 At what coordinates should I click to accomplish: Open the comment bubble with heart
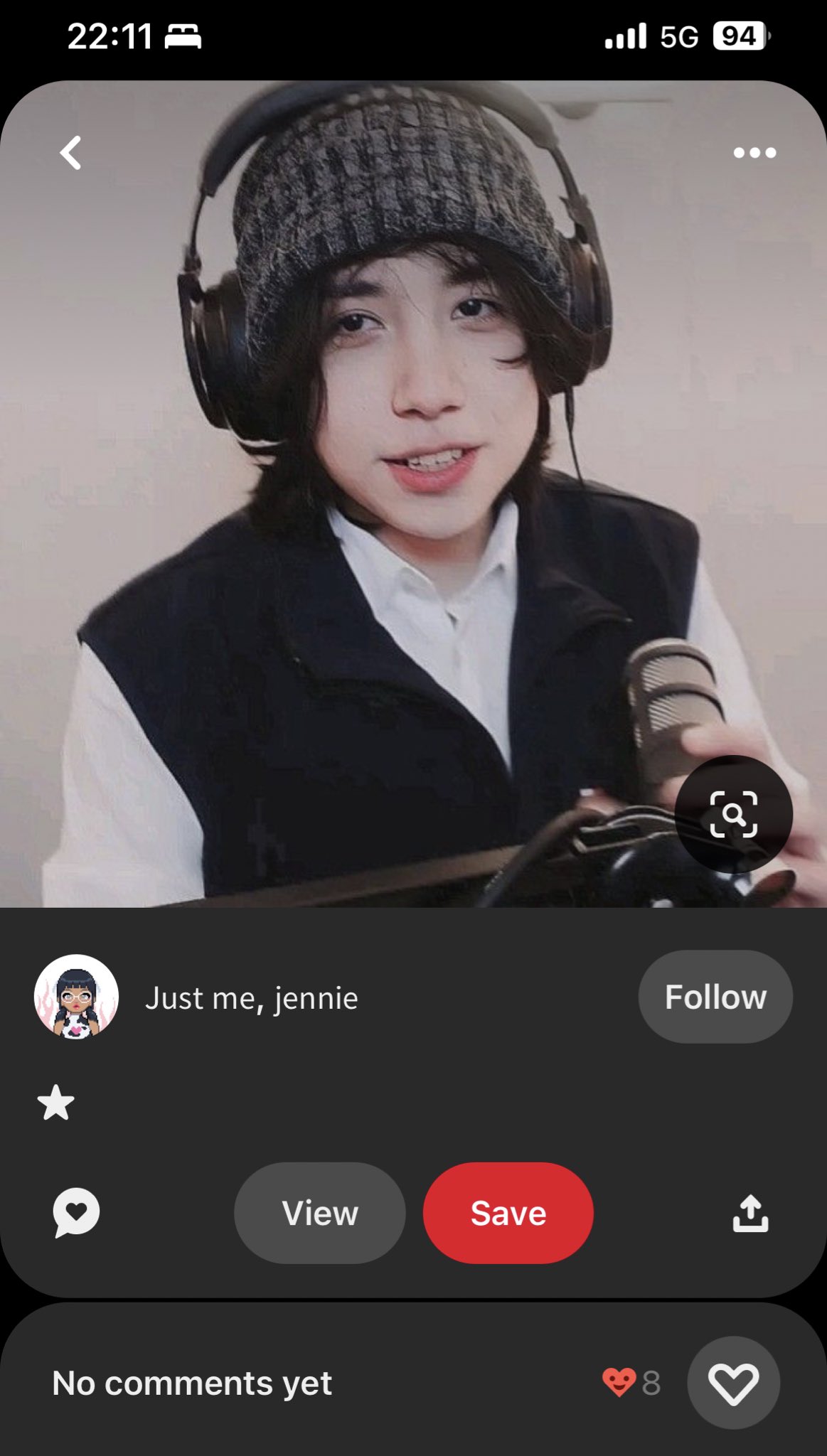click(x=76, y=1213)
